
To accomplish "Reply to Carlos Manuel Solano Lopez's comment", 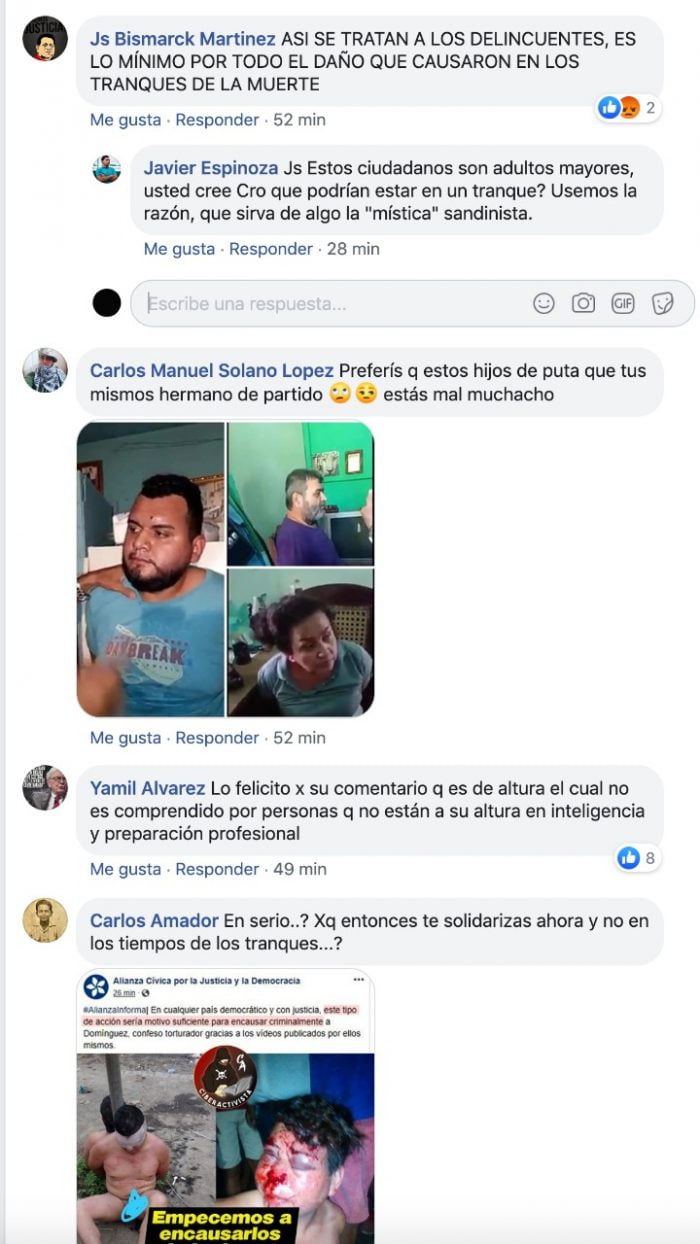I will coord(217,738).
